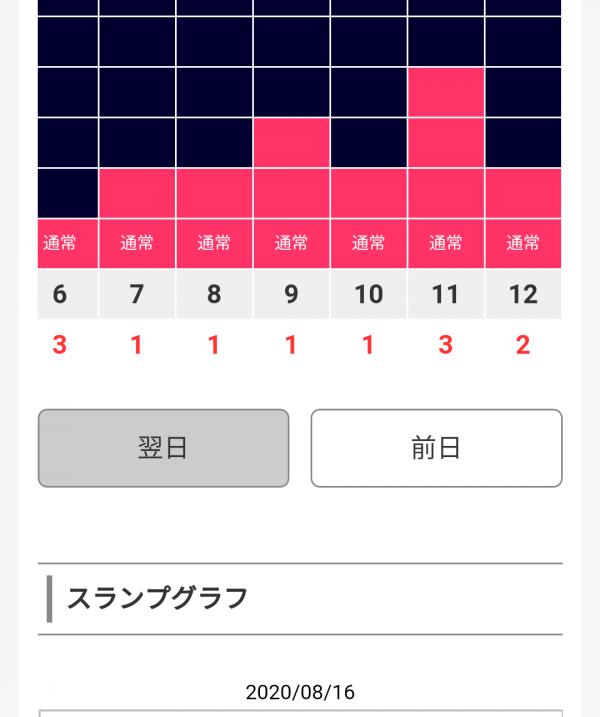This screenshot has height=717, width=600.
Task: Go to the 前日 (previous day) data
Action: pos(436,448)
